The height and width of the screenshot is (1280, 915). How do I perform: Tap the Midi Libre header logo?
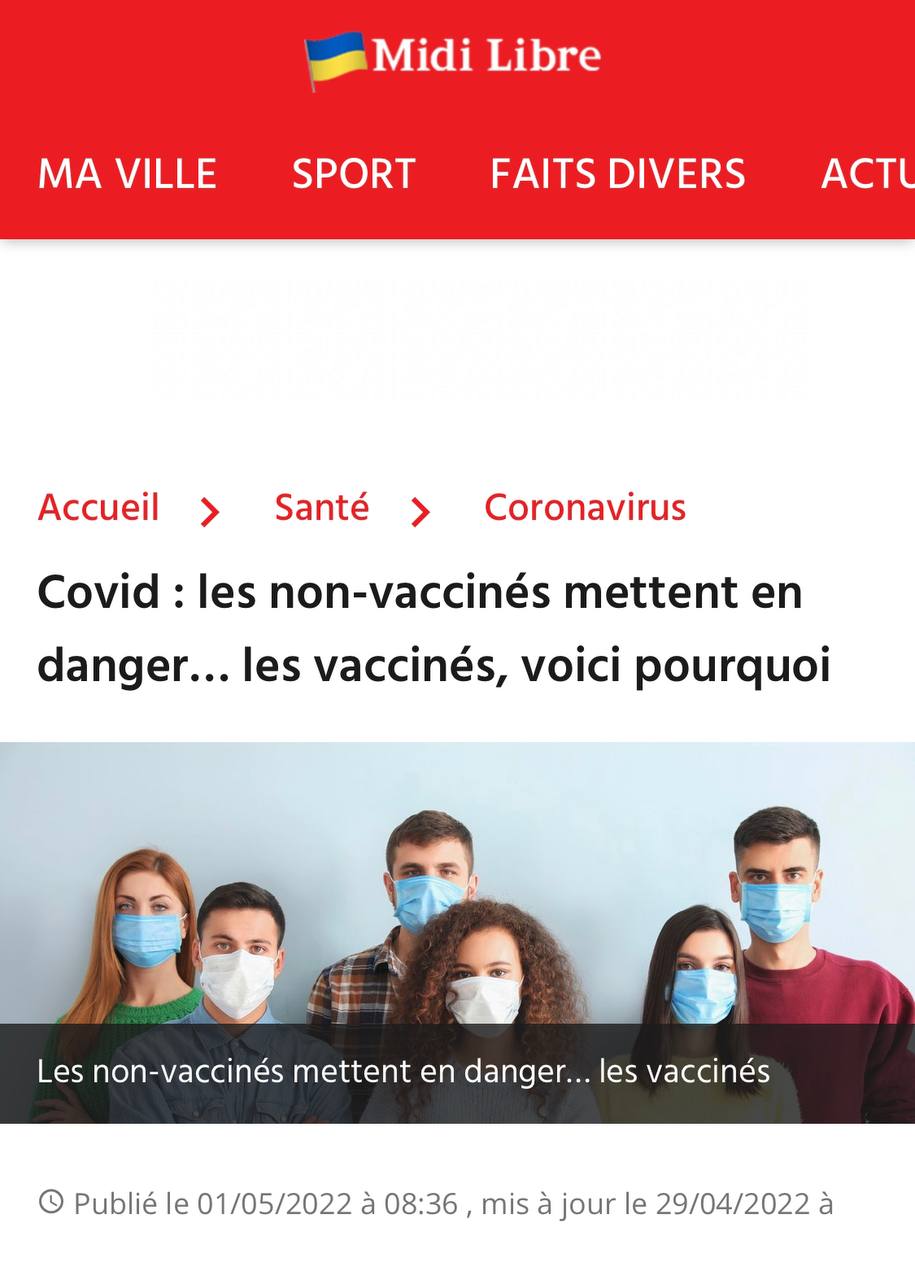(453, 57)
